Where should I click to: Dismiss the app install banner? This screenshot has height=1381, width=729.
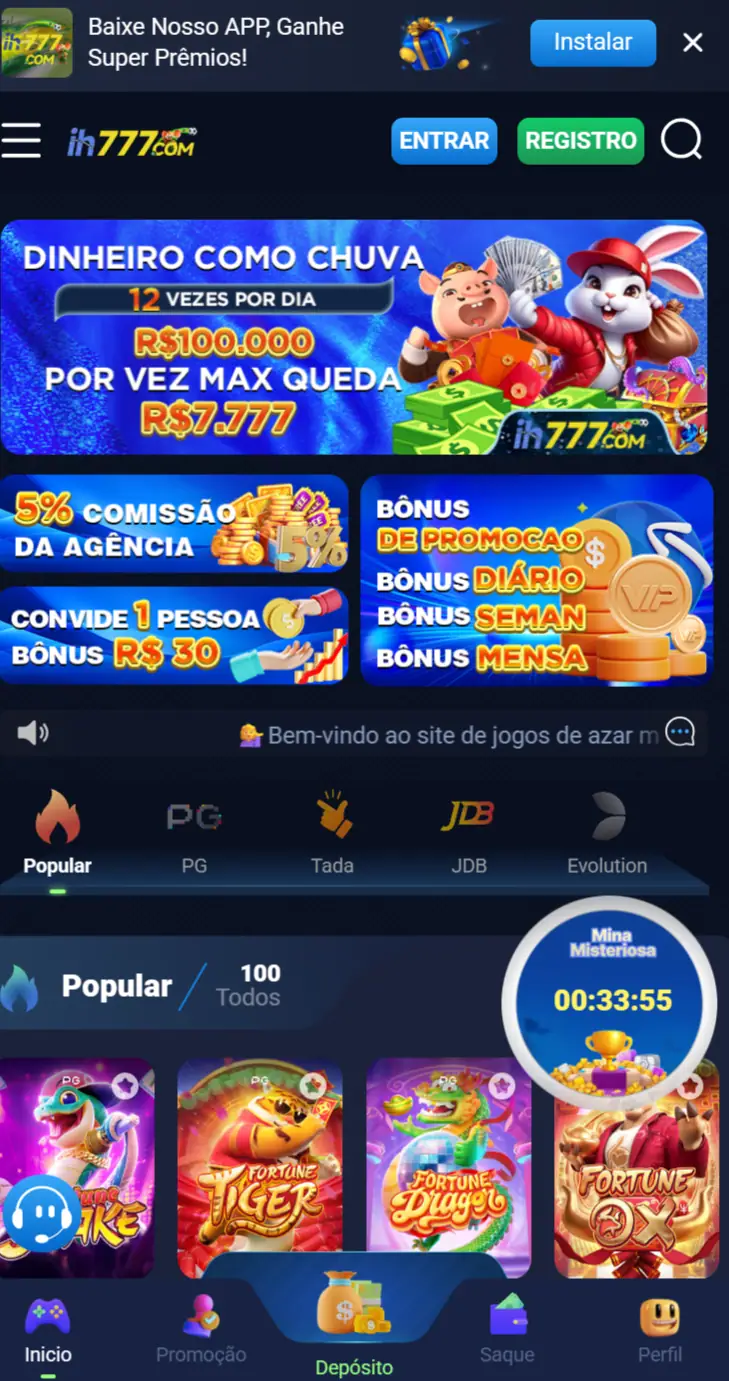click(692, 43)
